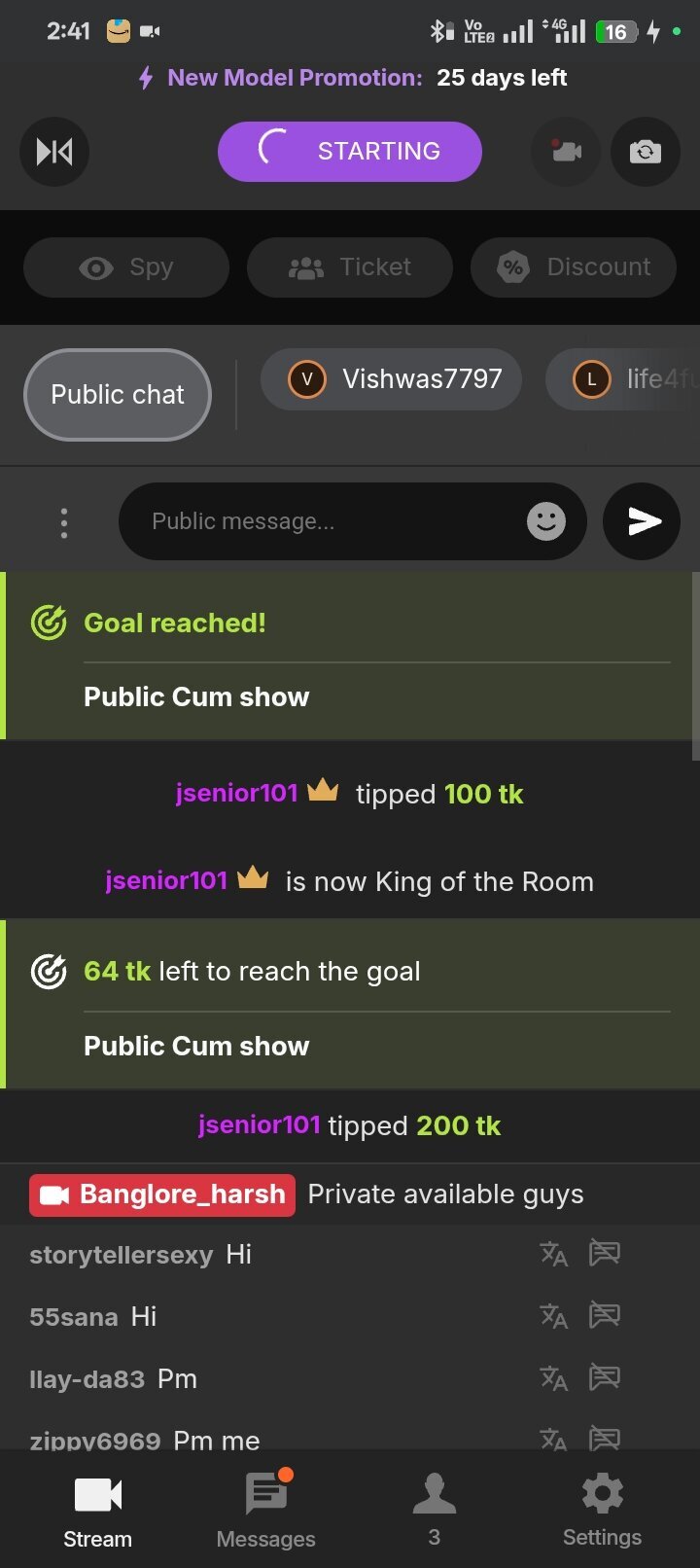The width and height of the screenshot is (700, 1568).
Task: Open the emoji picker
Action: (x=545, y=521)
